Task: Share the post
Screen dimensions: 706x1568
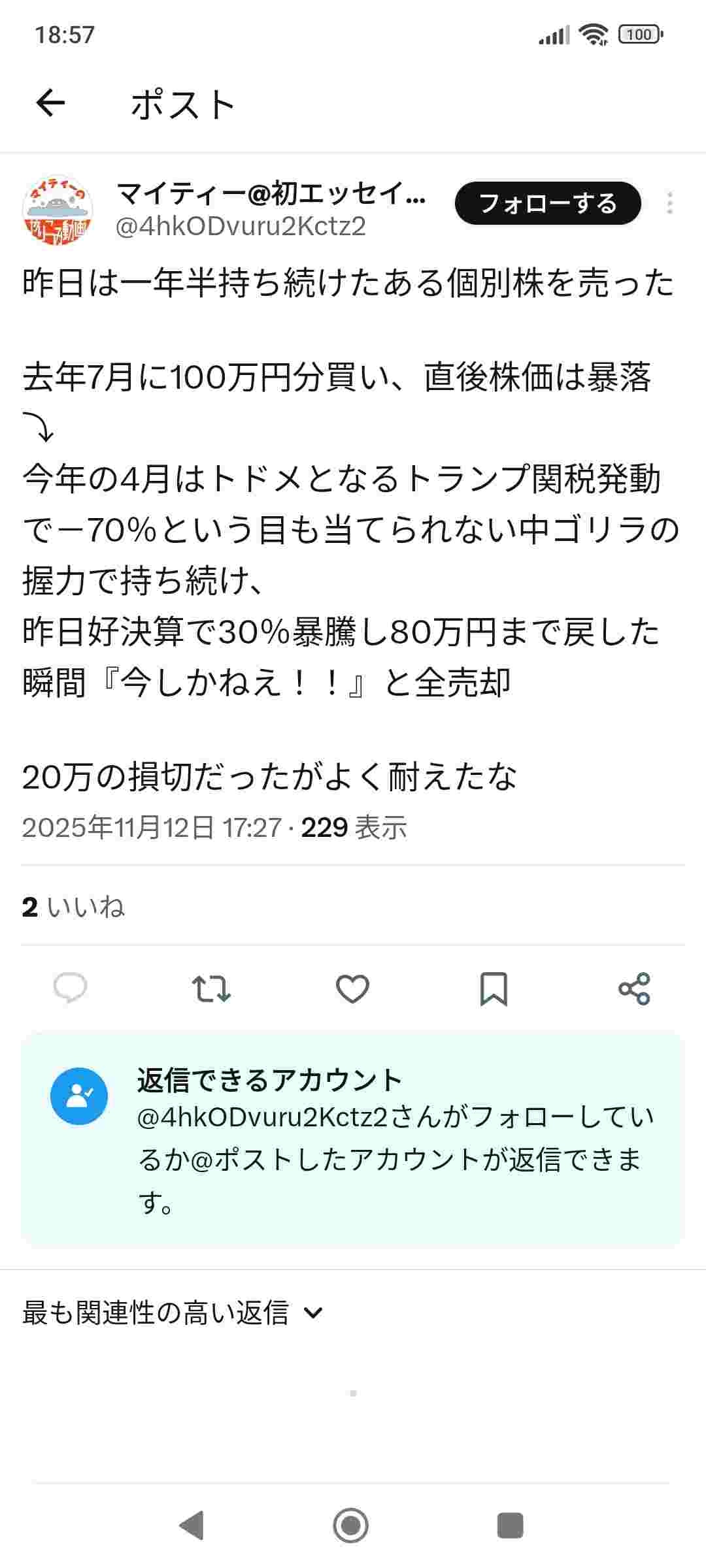Action: (x=634, y=988)
